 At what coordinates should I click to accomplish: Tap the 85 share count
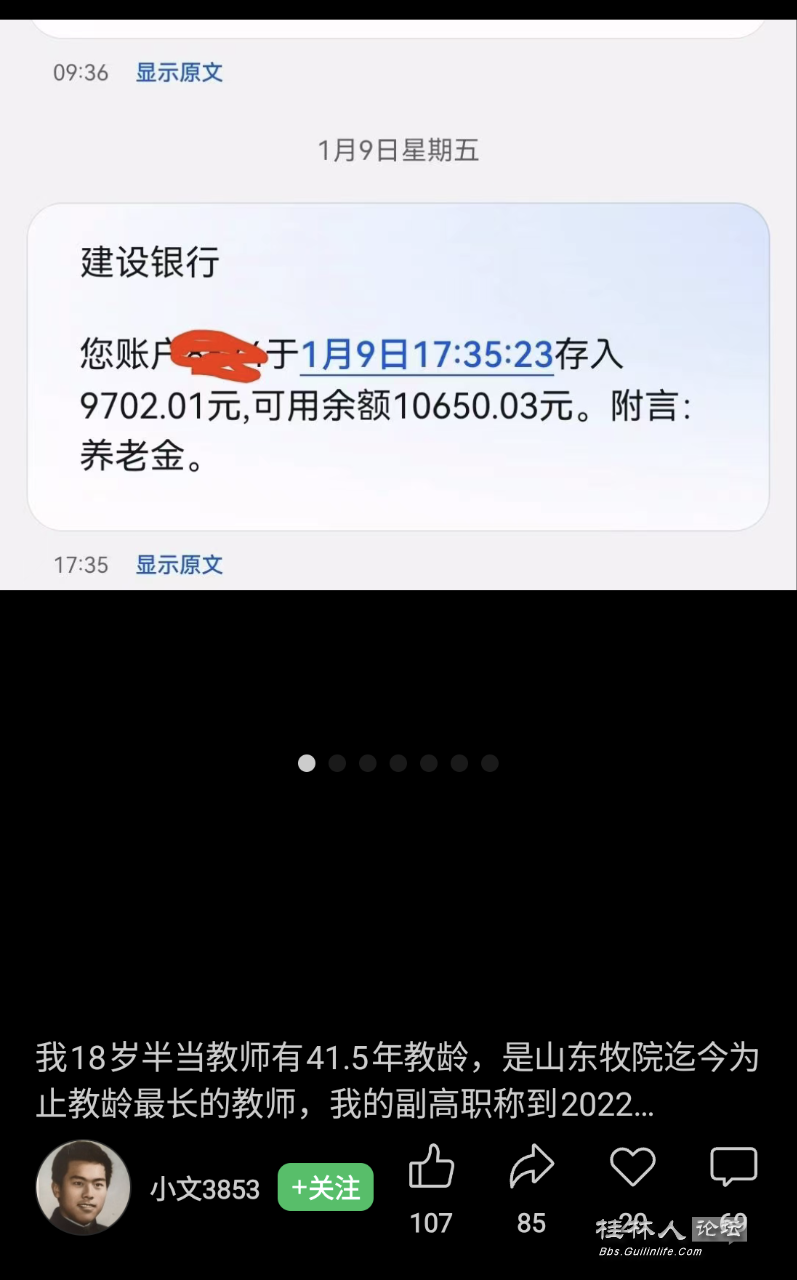click(x=531, y=1222)
